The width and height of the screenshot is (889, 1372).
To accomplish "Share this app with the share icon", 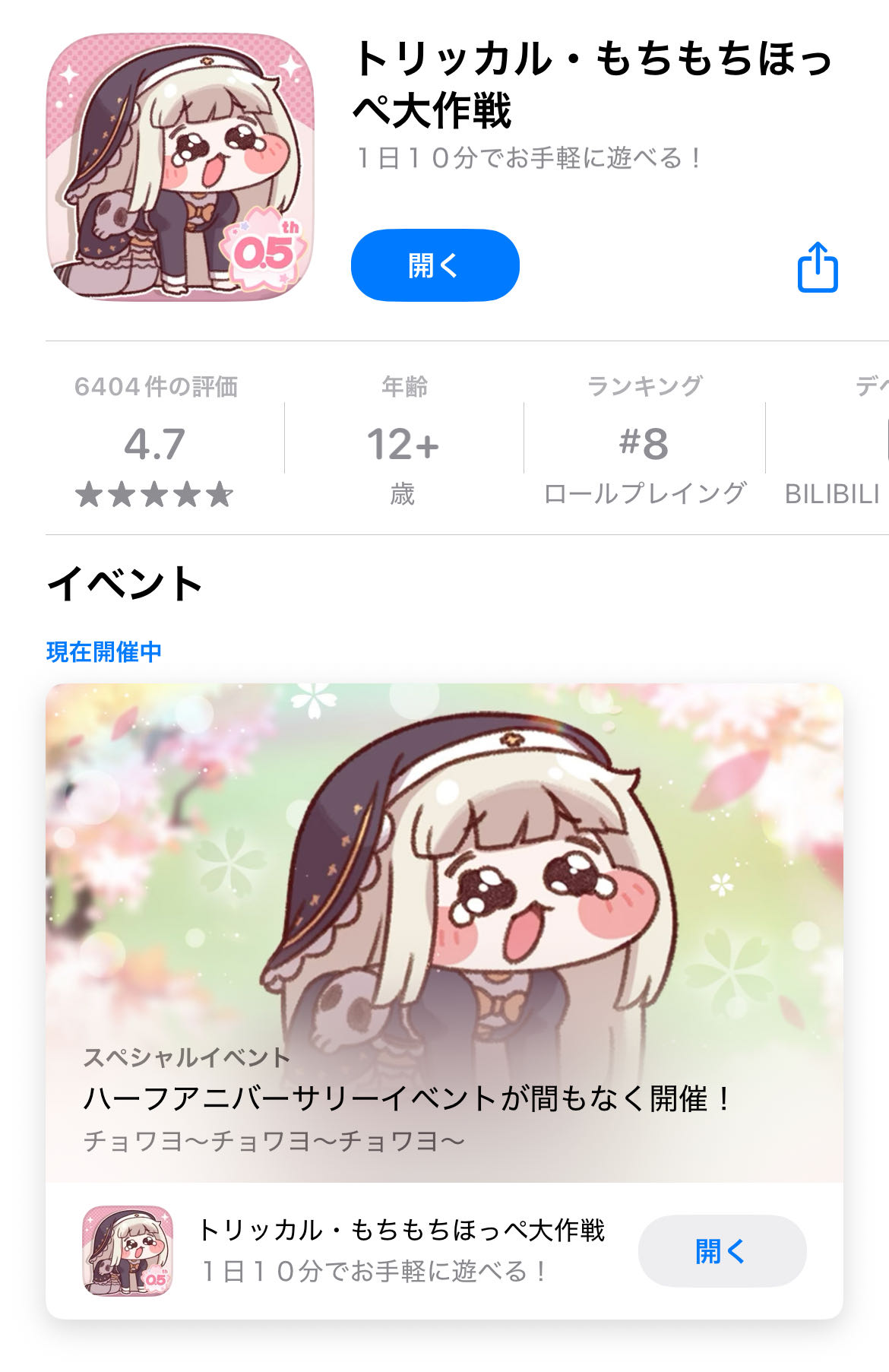I will click(x=818, y=268).
